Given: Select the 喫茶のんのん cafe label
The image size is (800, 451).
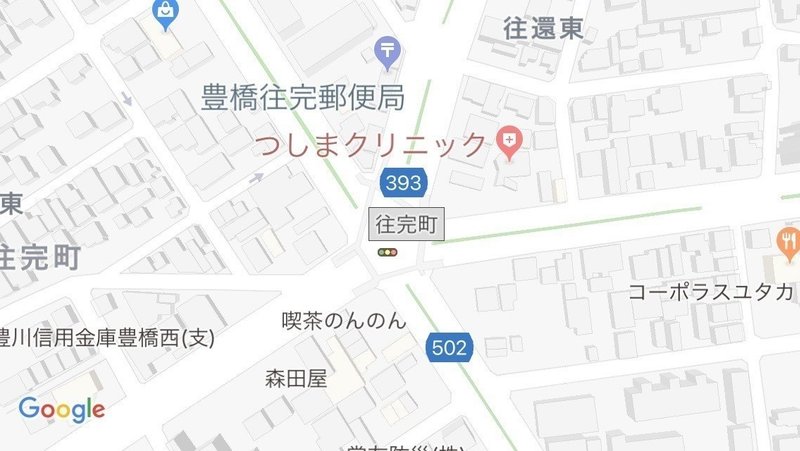Looking at the screenshot, I should tap(344, 321).
